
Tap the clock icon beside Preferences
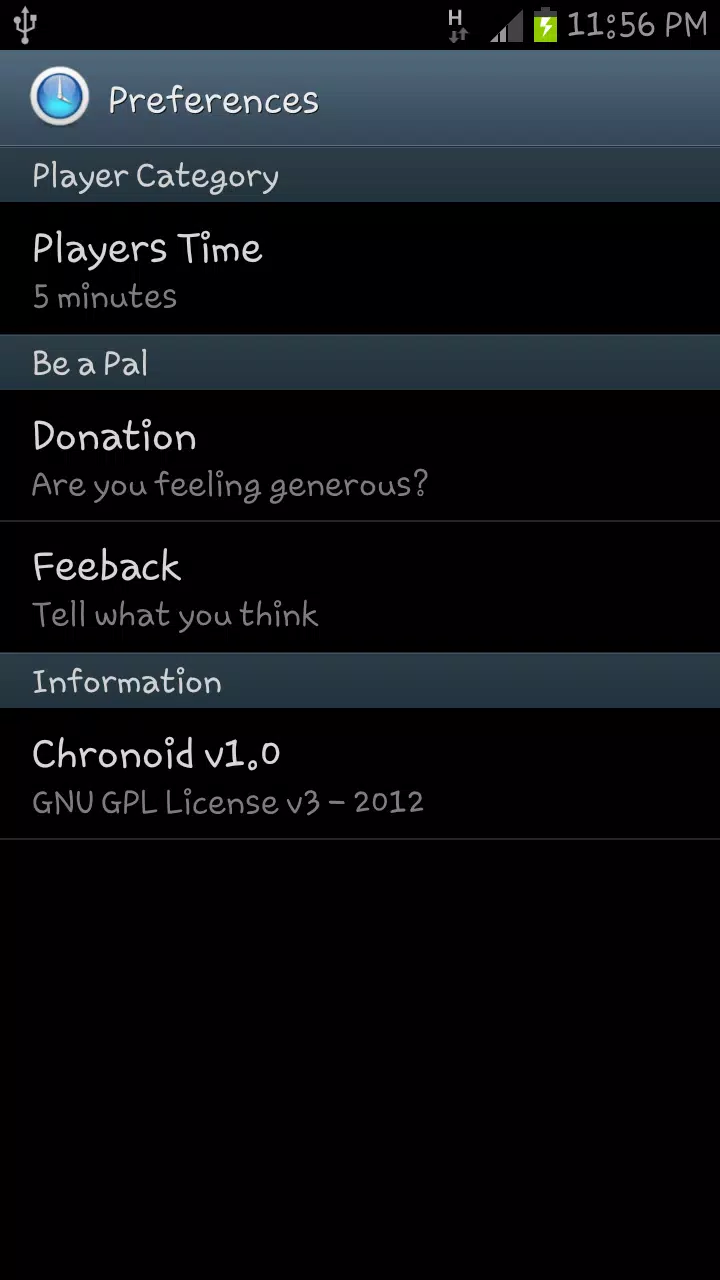60,97
